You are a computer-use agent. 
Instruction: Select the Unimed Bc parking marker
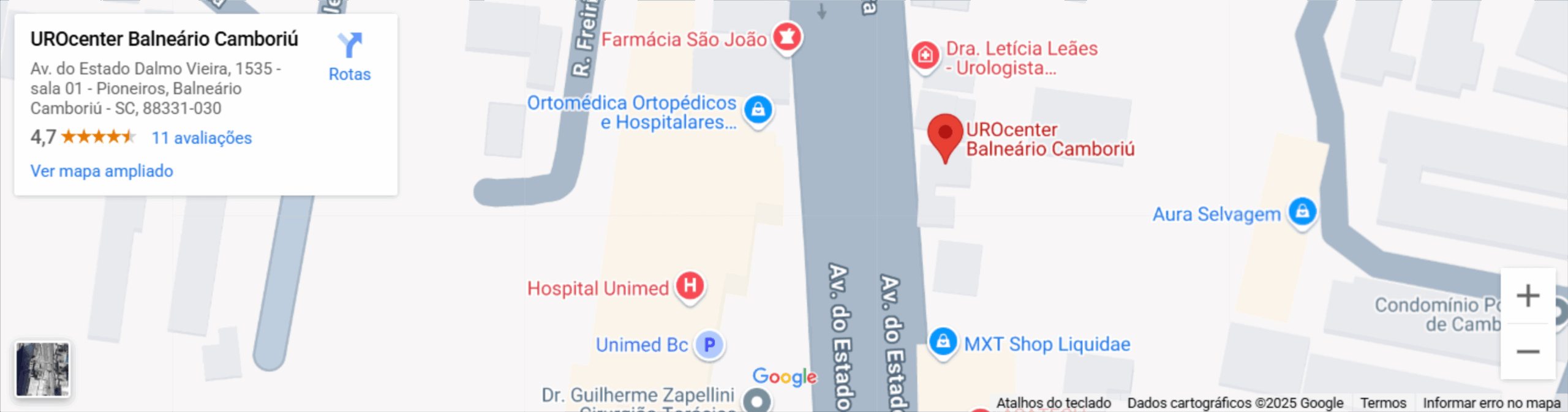click(709, 345)
